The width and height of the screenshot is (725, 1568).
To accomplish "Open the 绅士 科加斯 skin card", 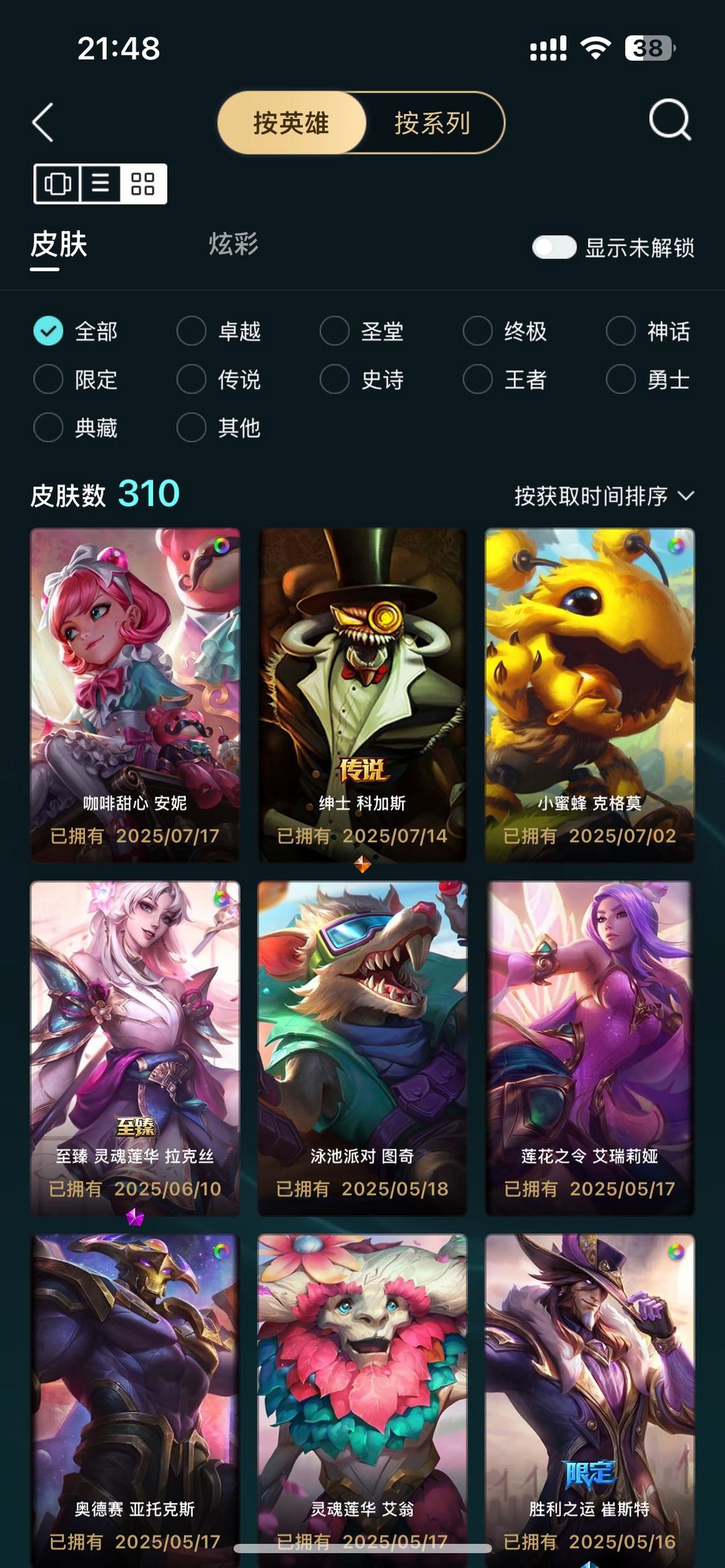I will (362, 695).
